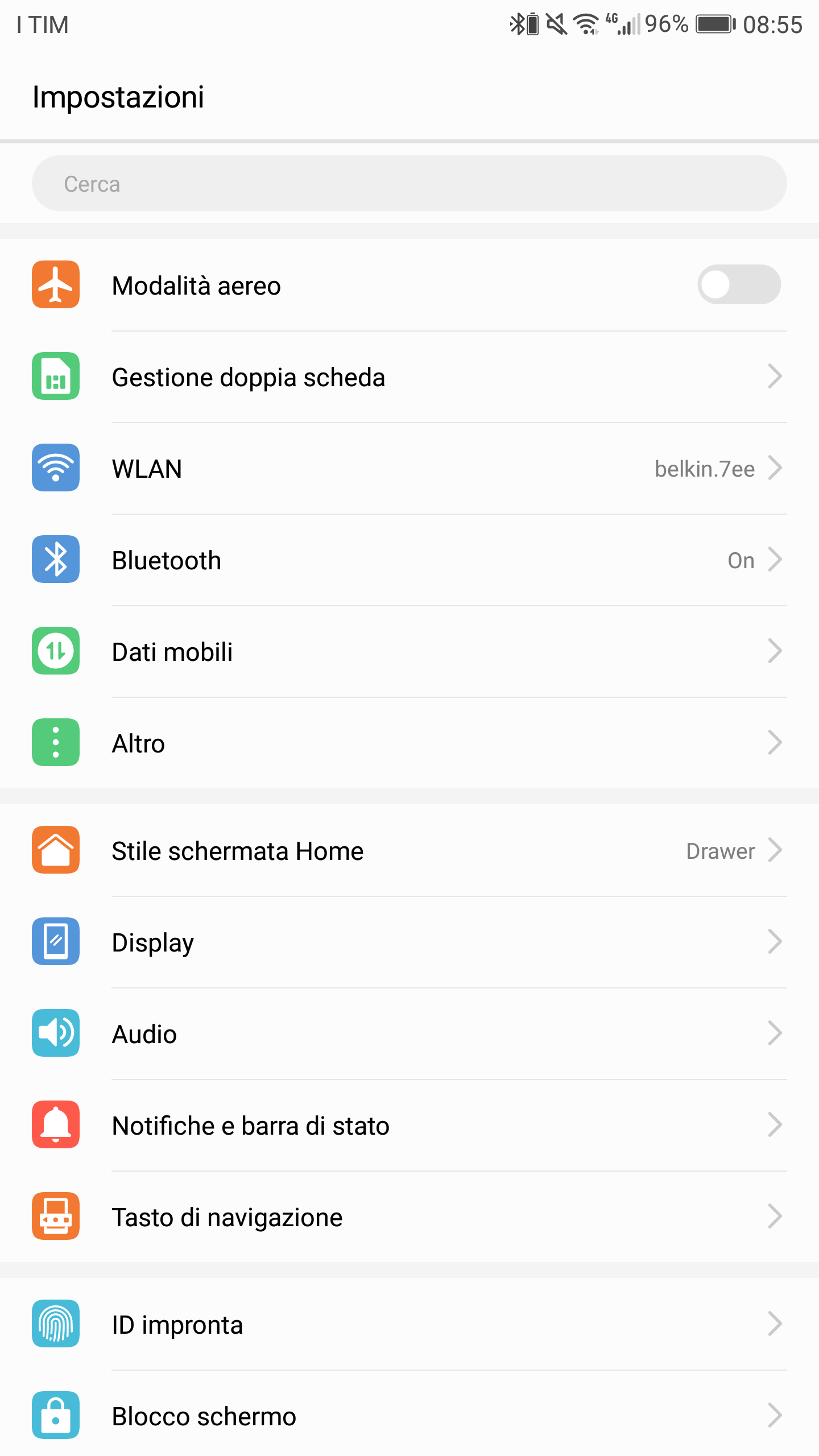The height and width of the screenshot is (1456, 819).
Task: Open Bluetooth settings
Action: [409, 560]
